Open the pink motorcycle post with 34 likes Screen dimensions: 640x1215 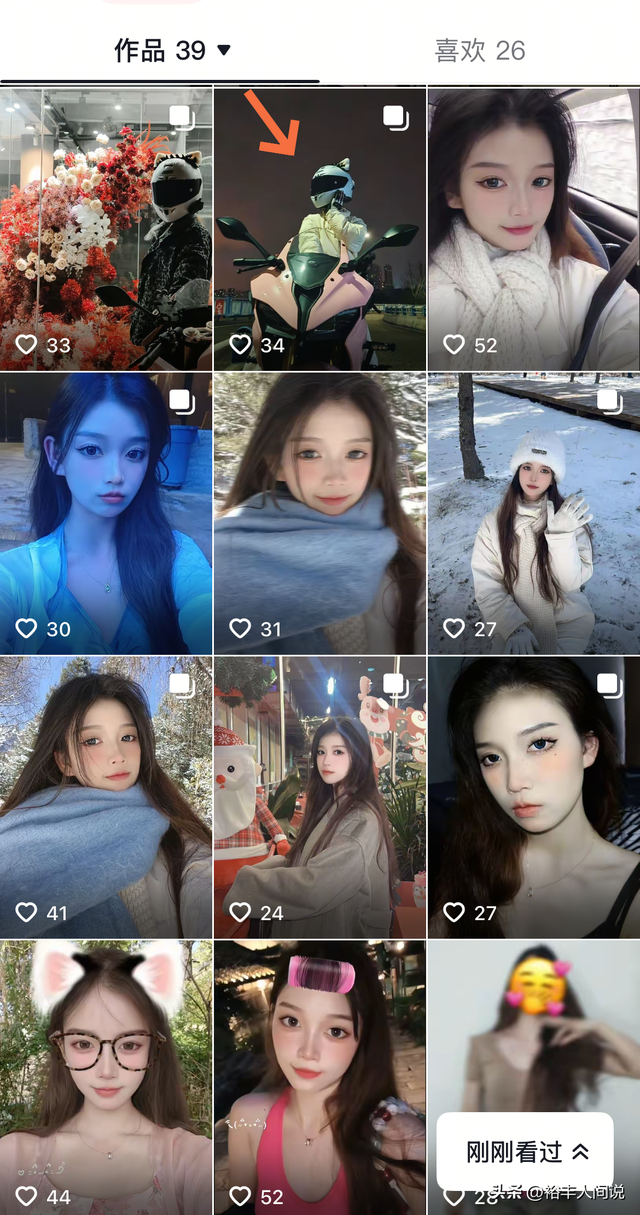[320, 228]
